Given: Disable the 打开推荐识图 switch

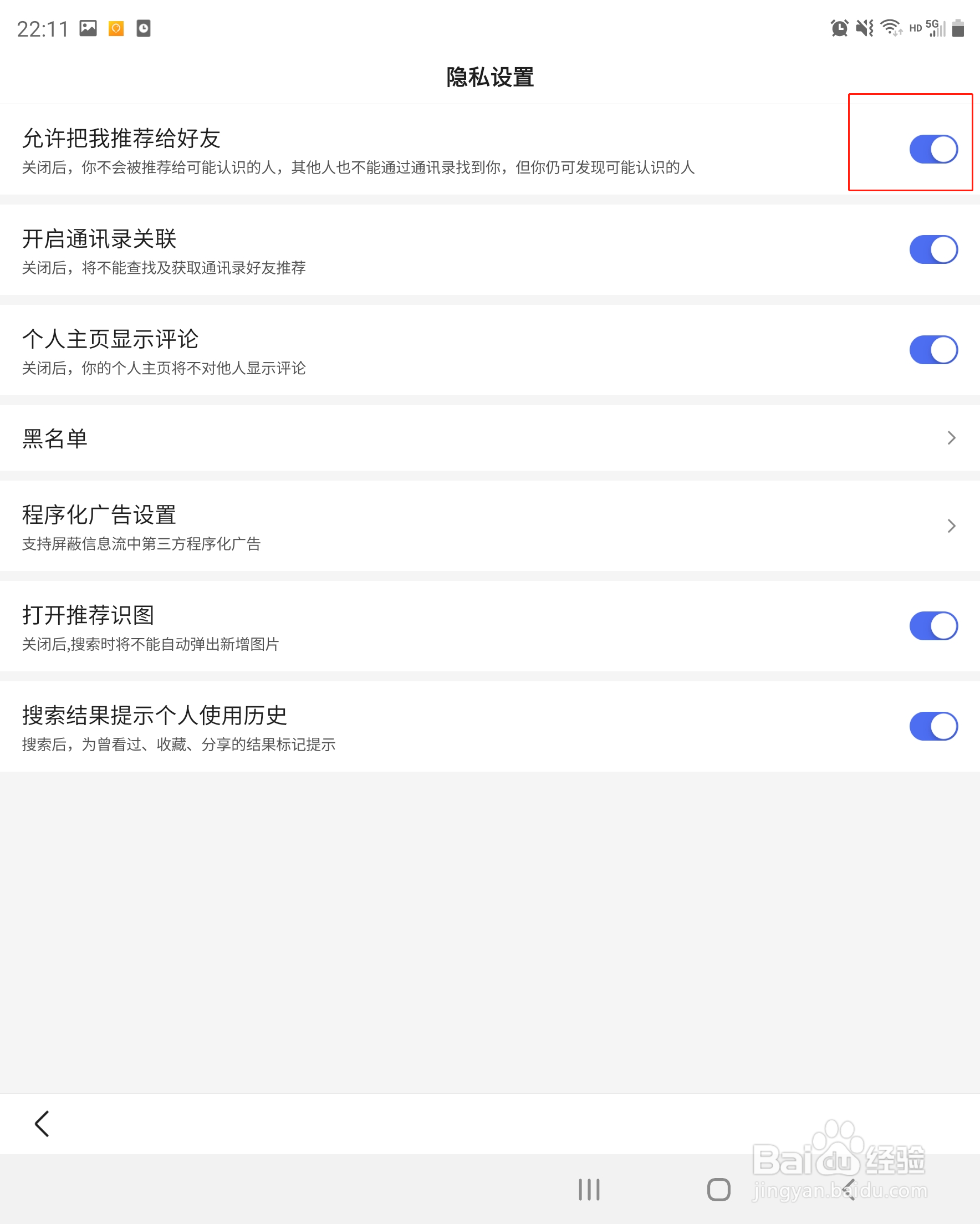Looking at the screenshot, I should coord(933,626).
